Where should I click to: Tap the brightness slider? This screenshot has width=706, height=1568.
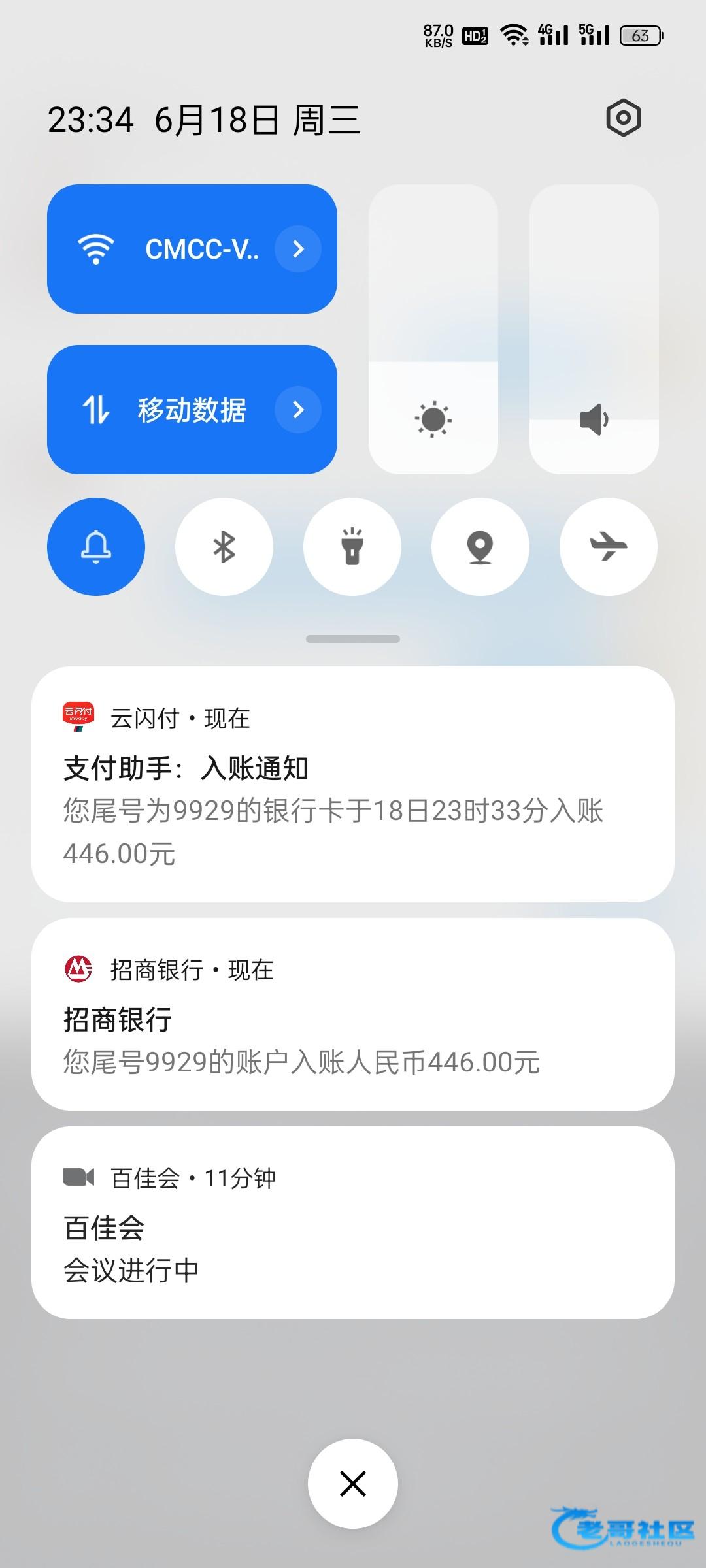pyautogui.click(x=433, y=329)
